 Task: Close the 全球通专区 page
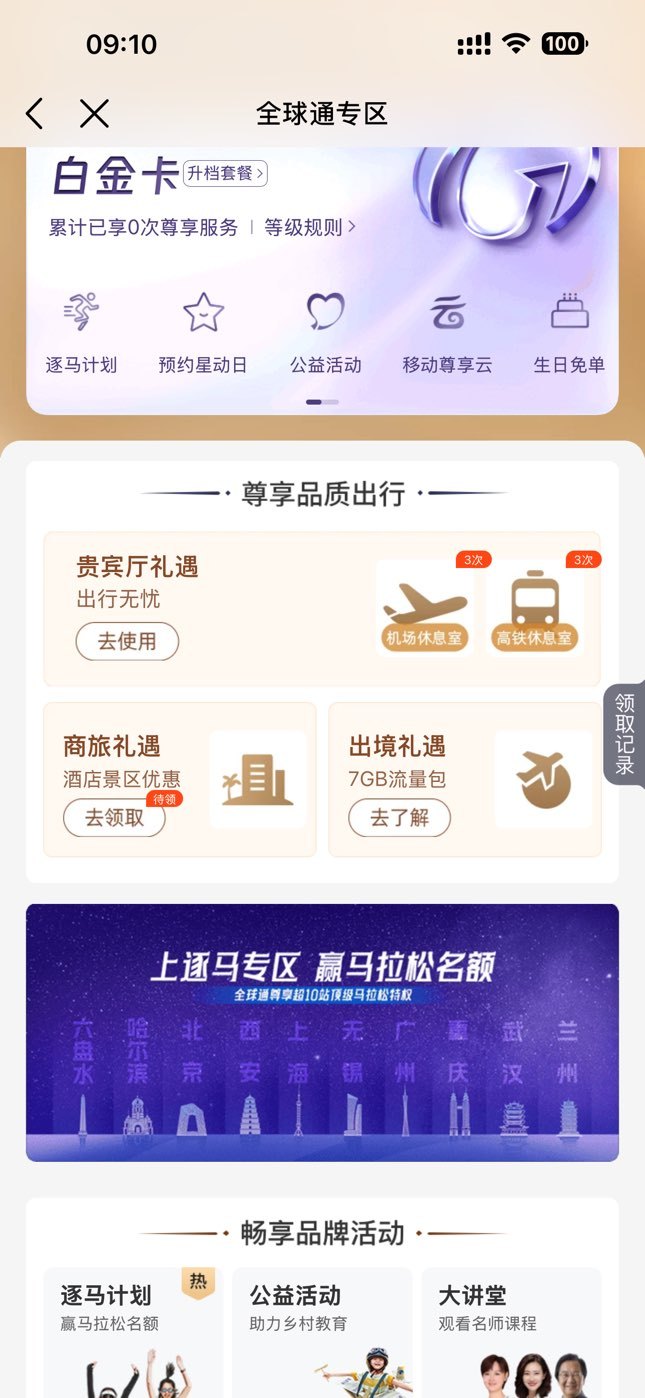[x=94, y=113]
